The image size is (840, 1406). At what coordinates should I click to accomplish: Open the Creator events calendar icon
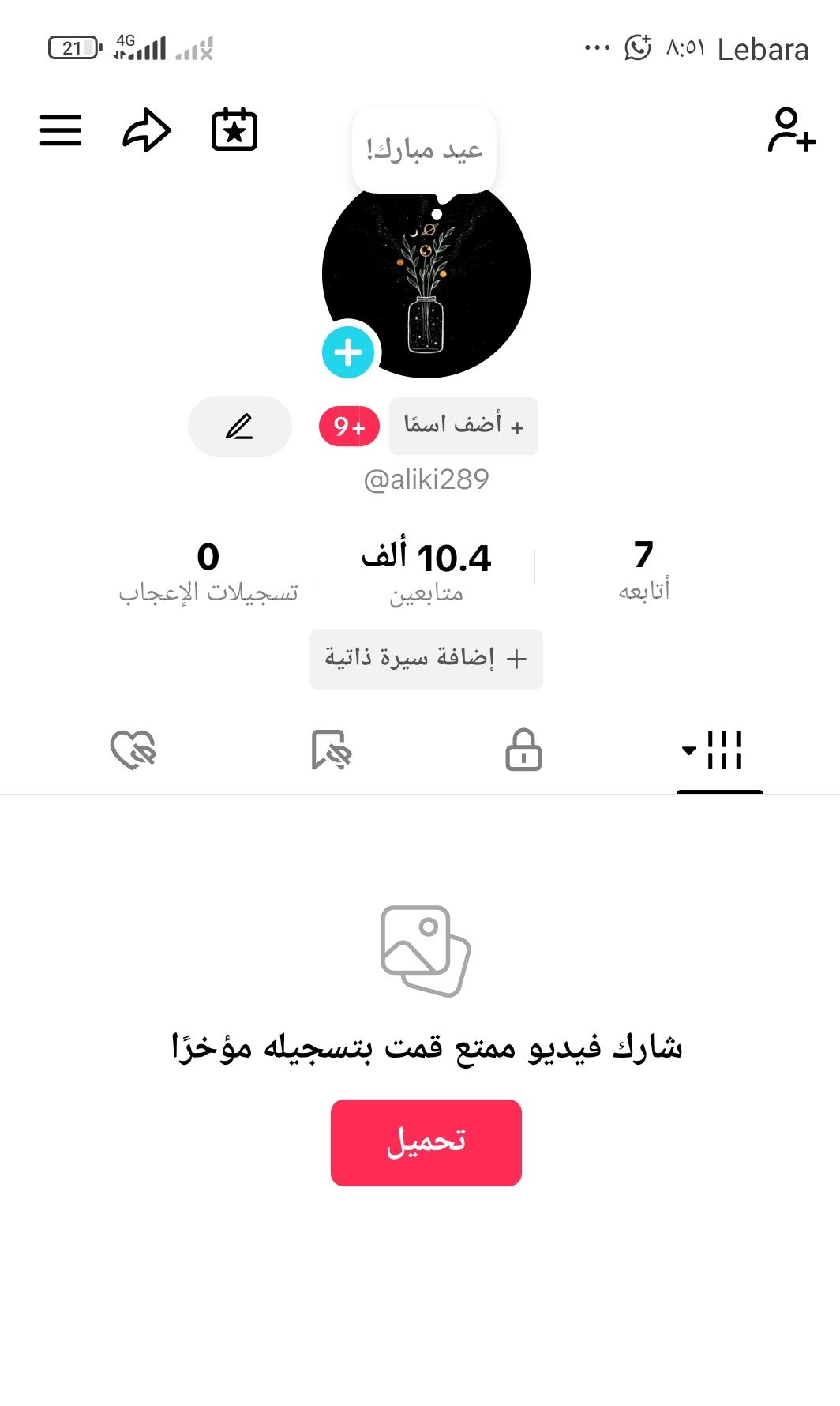click(234, 130)
